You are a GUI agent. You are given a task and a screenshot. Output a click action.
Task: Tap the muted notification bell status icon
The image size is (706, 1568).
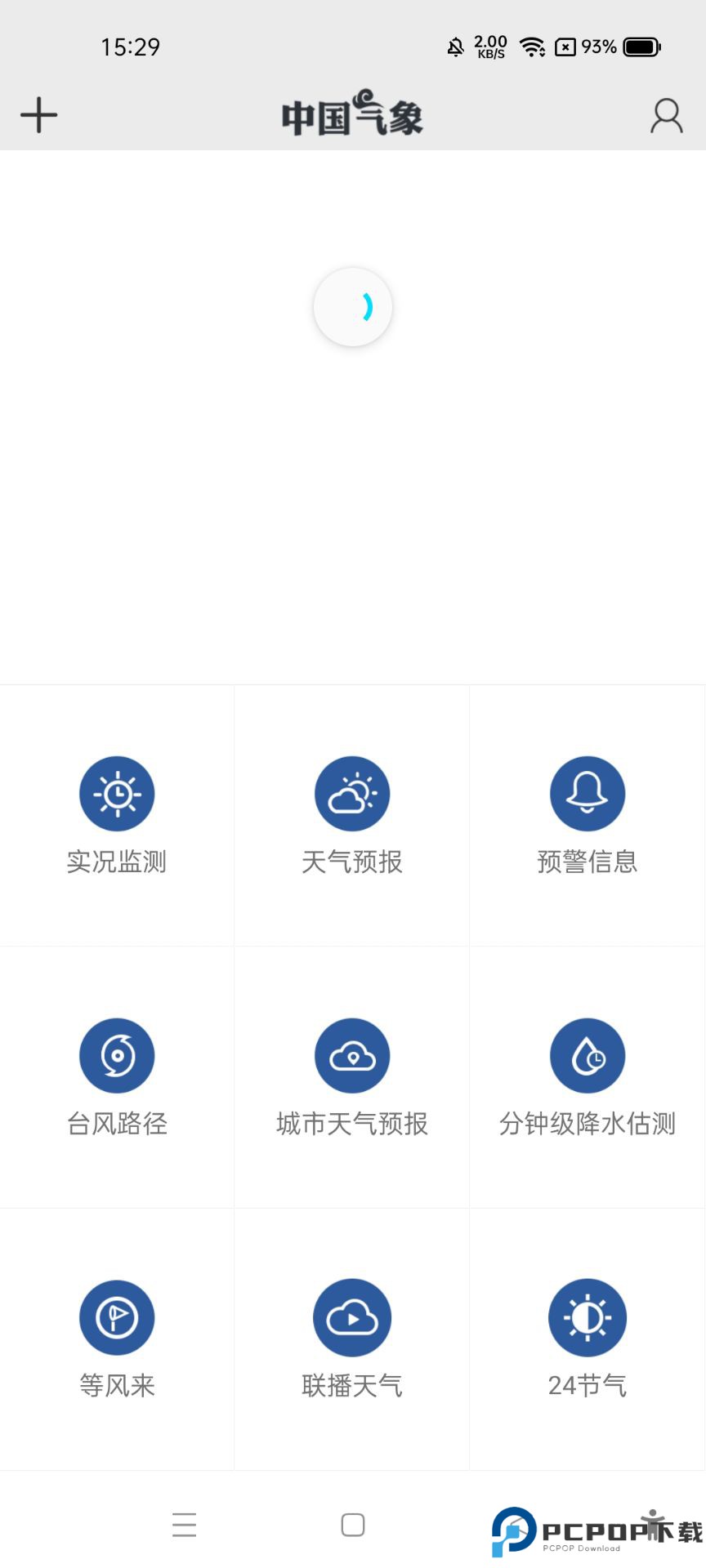tap(455, 47)
